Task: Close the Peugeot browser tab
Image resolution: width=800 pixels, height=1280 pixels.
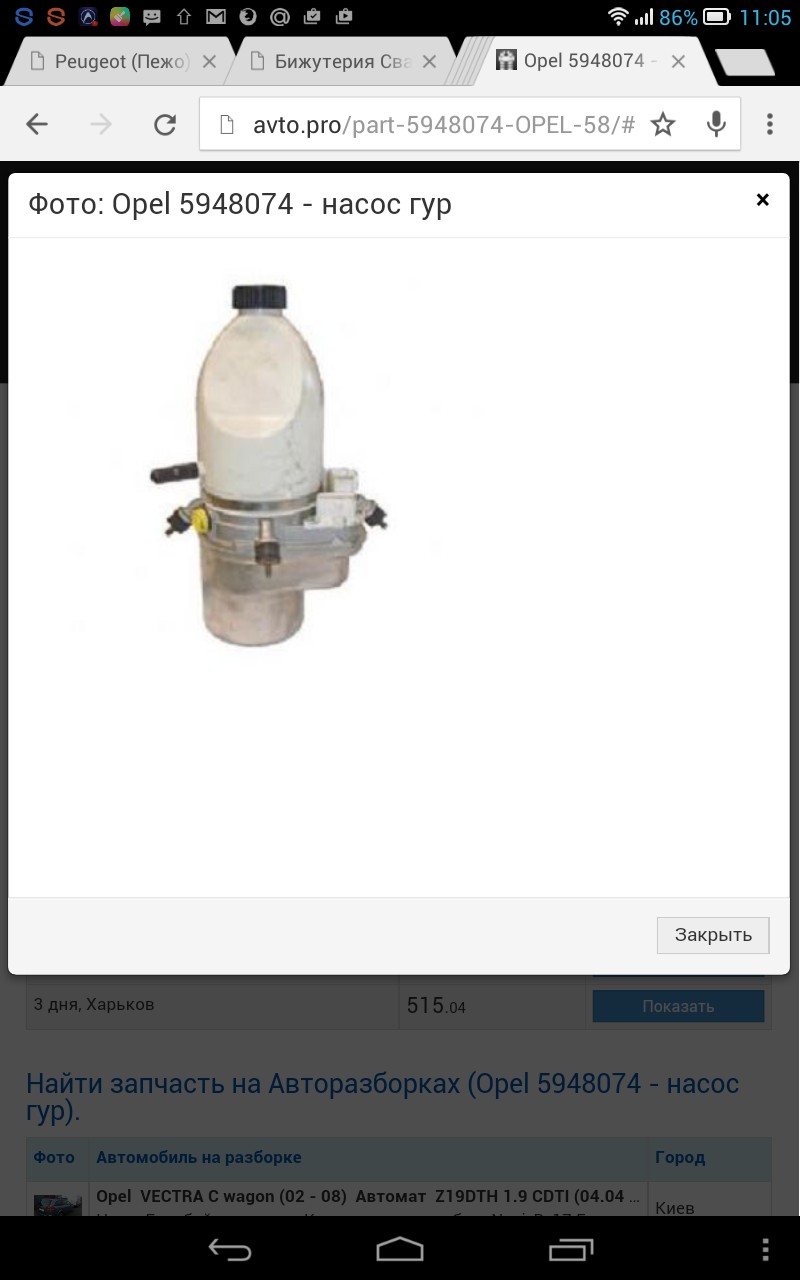Action: (x=209, y=62)
